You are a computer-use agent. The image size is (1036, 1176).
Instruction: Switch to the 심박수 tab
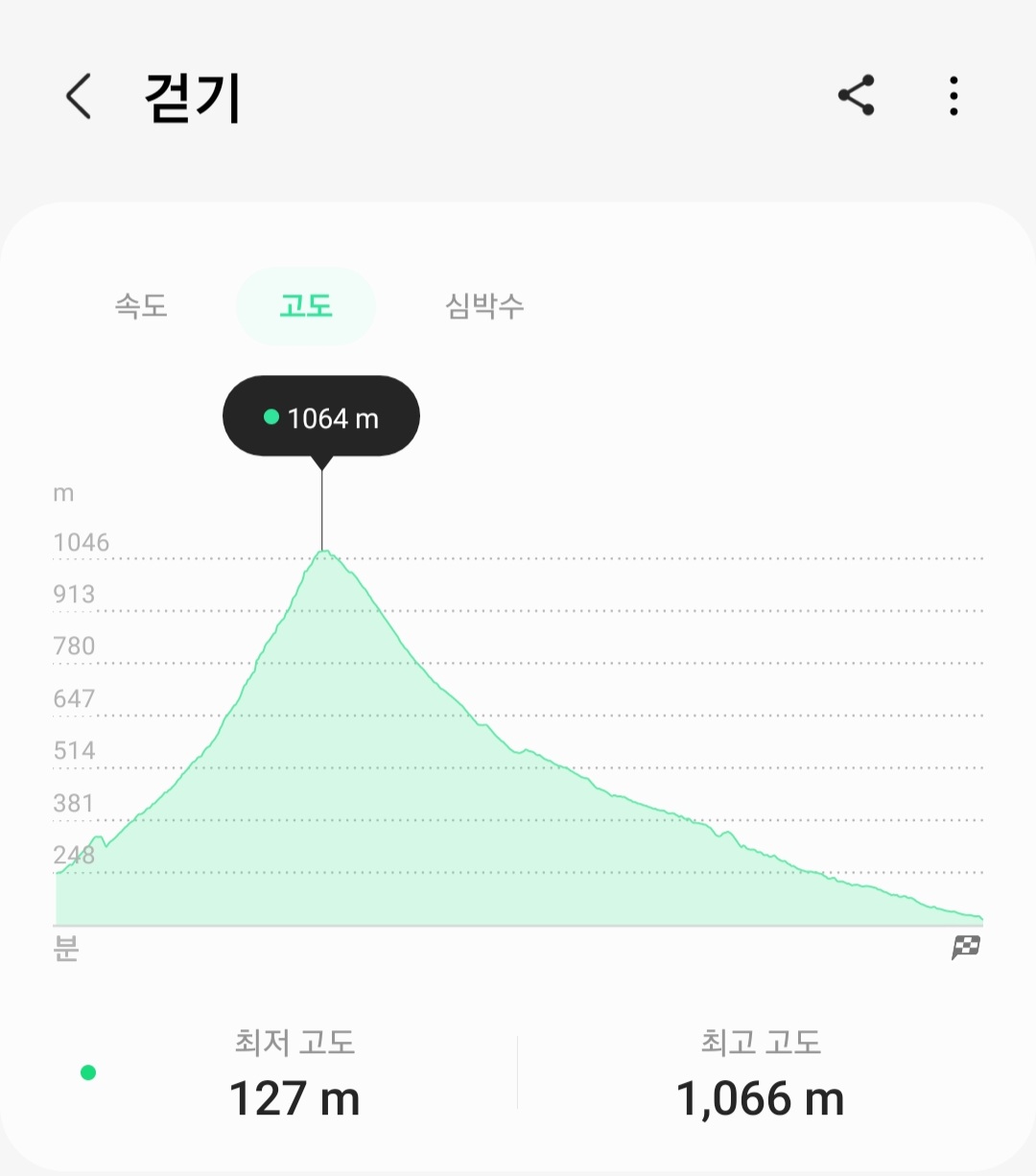coord(484,306)
